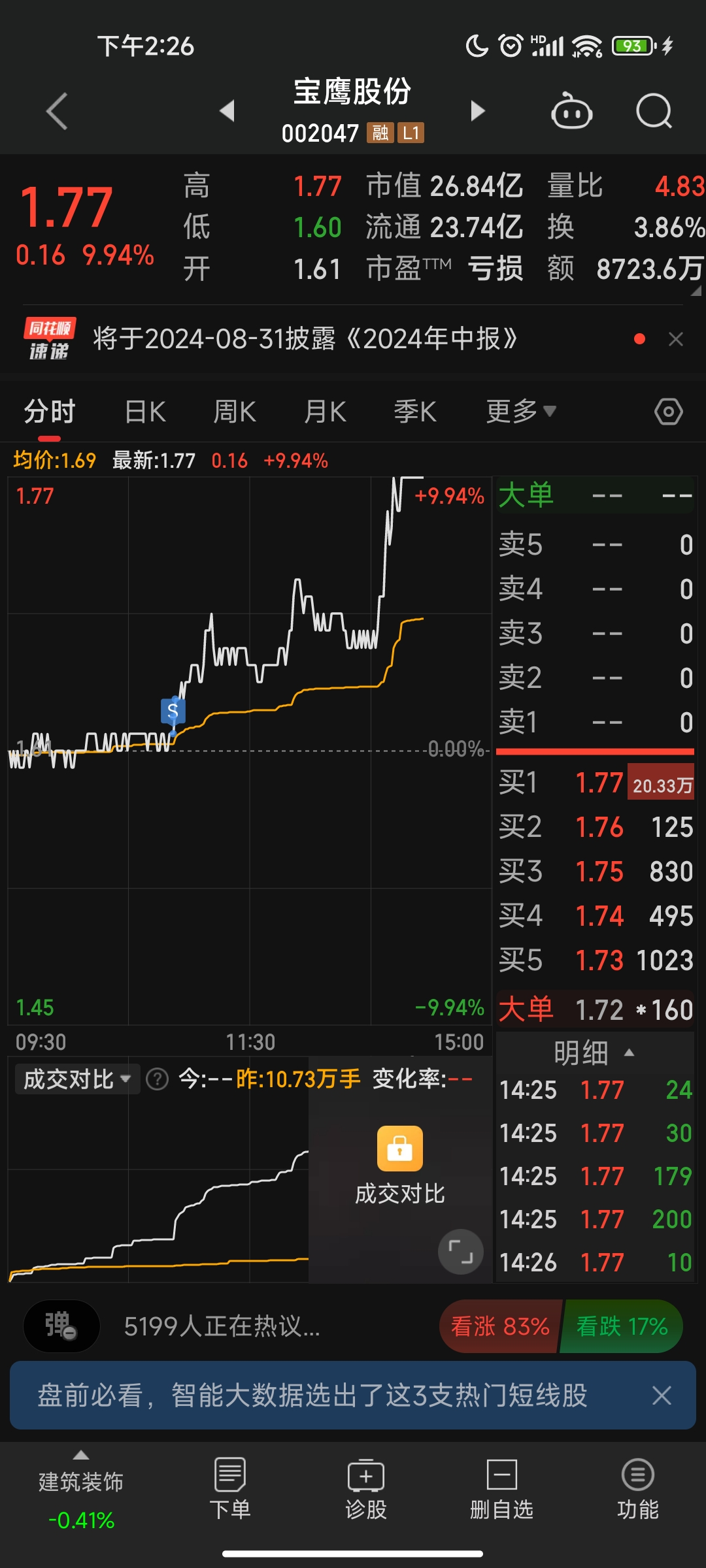Switch to the 周K chart tab
Viewport: 706px width, 1568px height.
[235, 412]
